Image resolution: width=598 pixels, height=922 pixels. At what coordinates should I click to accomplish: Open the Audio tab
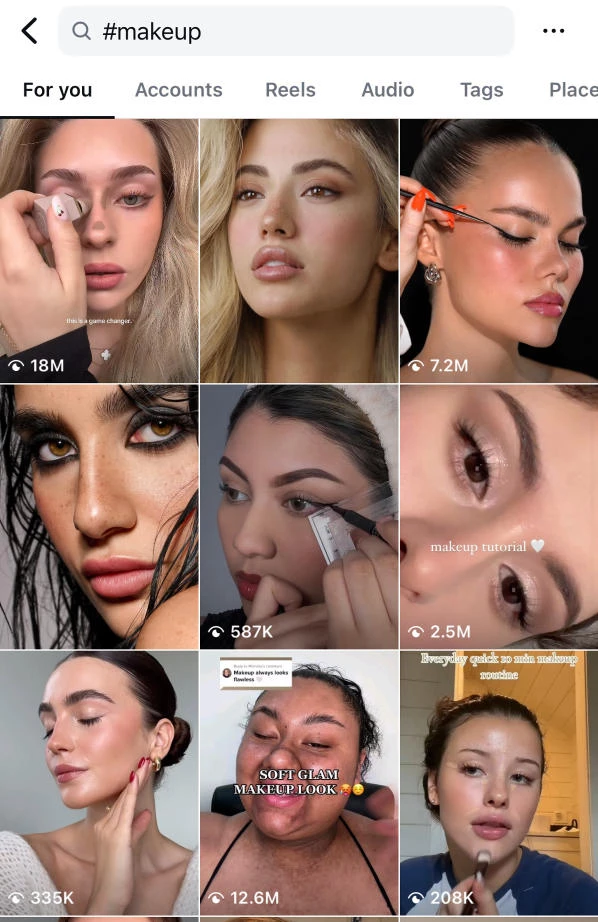tap(387, 90)
